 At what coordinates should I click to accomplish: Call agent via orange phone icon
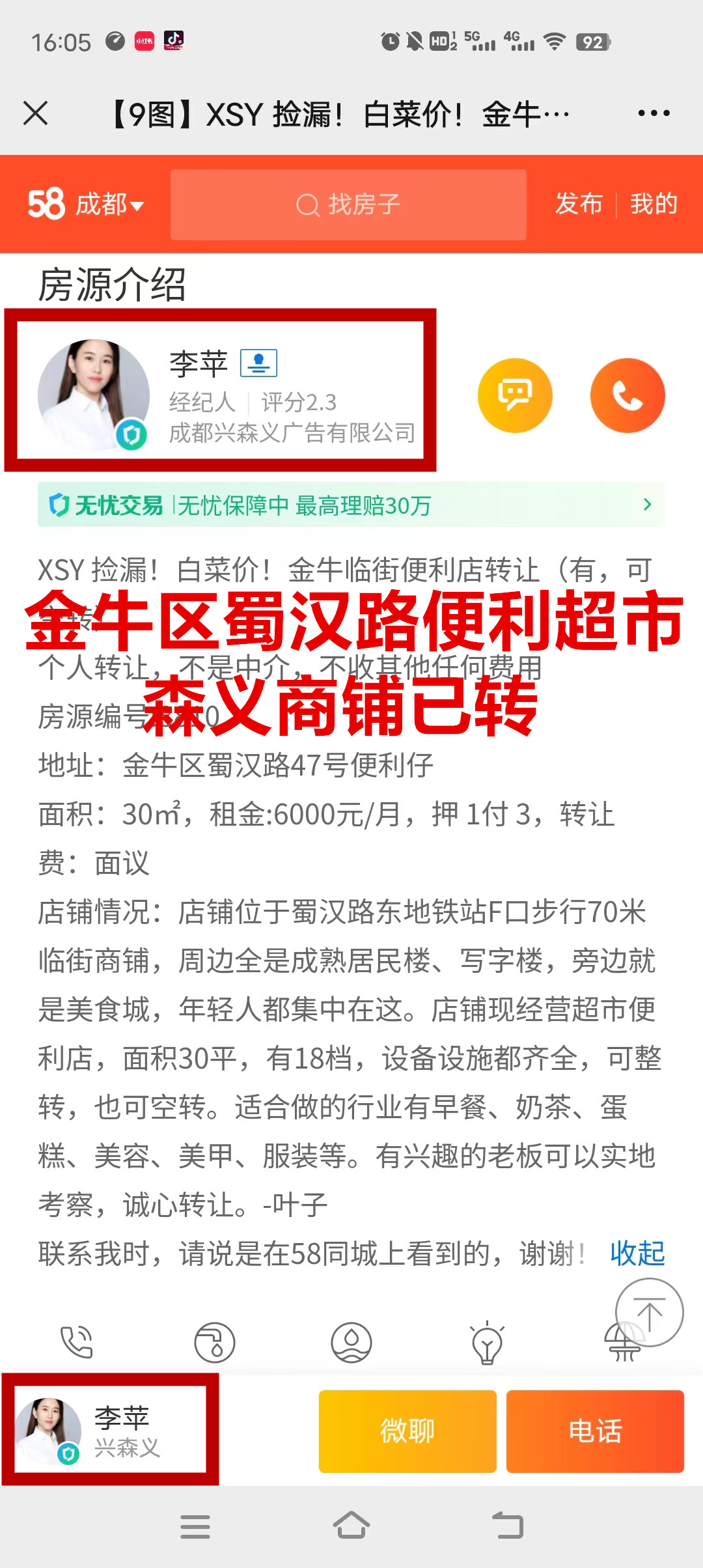click(627, 395)
